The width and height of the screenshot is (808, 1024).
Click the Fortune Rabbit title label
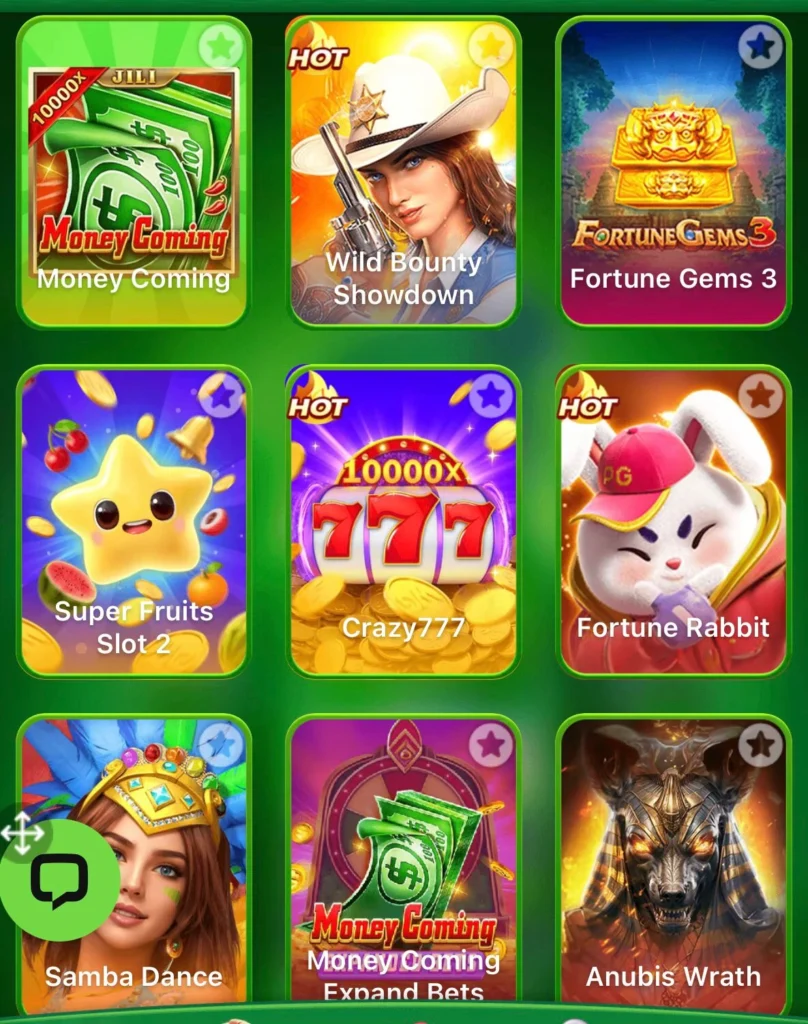pyautogui.click(x=672, y=629)
